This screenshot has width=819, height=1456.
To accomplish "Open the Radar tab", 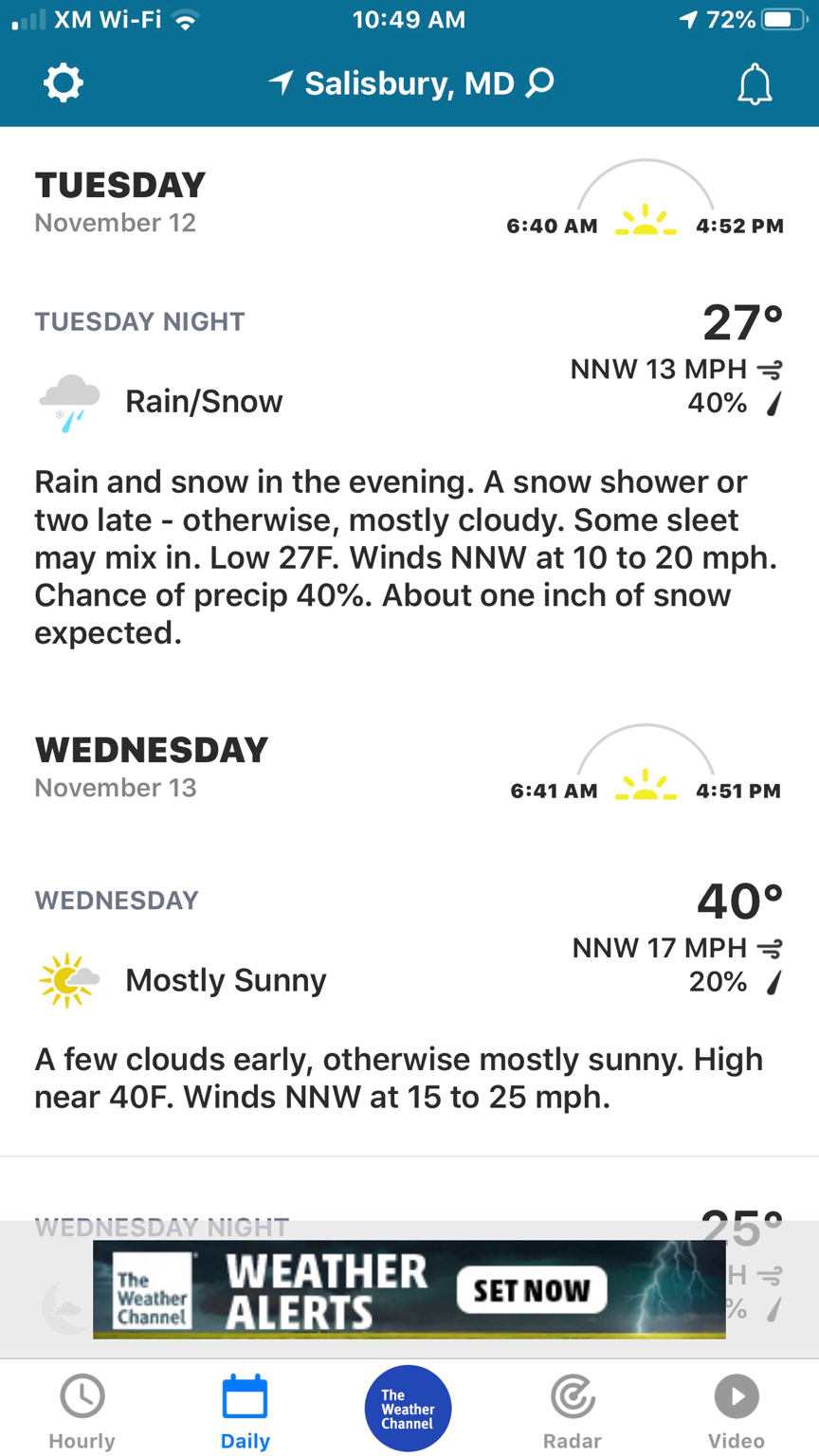I will tap(573, 1410).
